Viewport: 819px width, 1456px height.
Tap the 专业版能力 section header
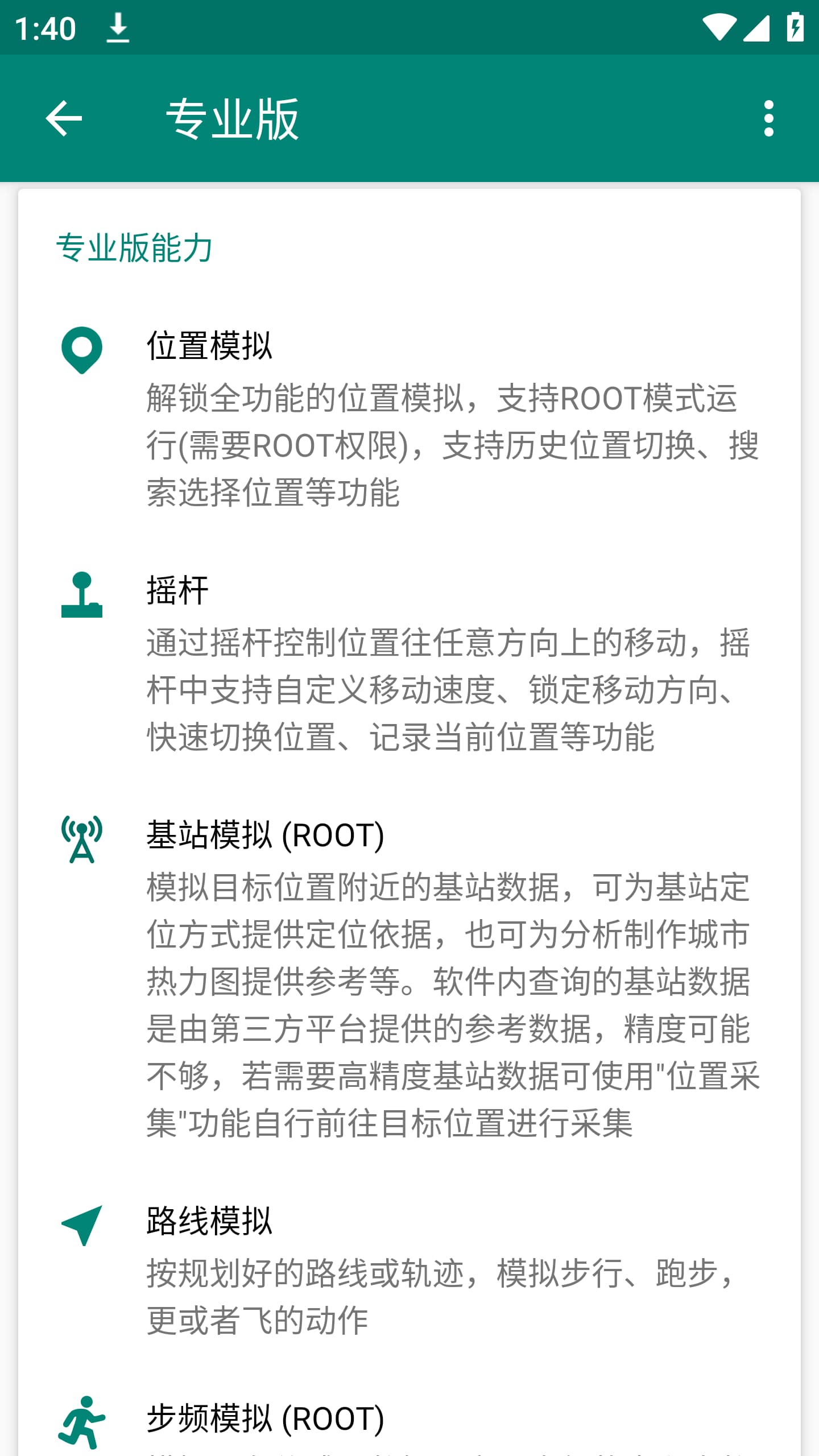point(132,248)
